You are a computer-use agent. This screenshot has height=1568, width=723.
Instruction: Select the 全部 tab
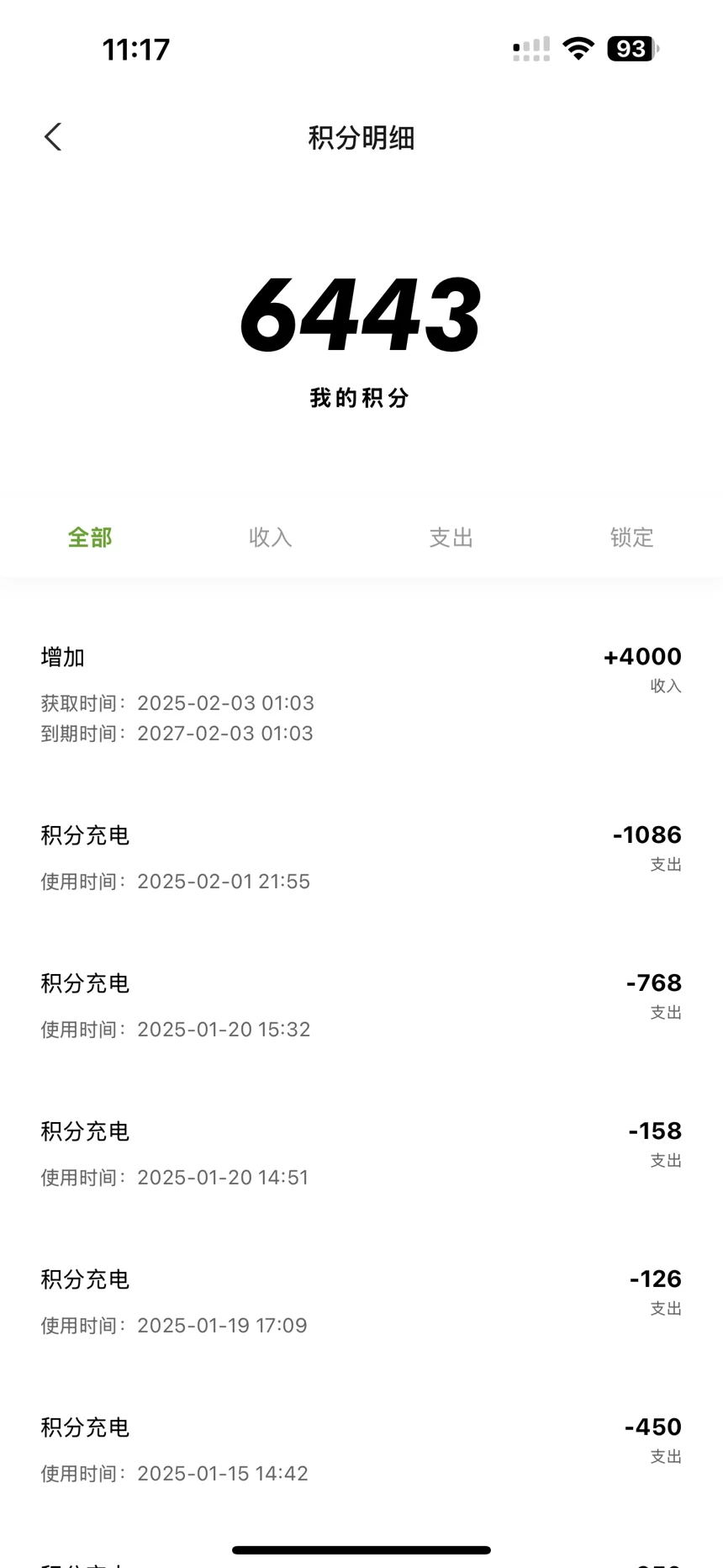click(x=90, y=538)
